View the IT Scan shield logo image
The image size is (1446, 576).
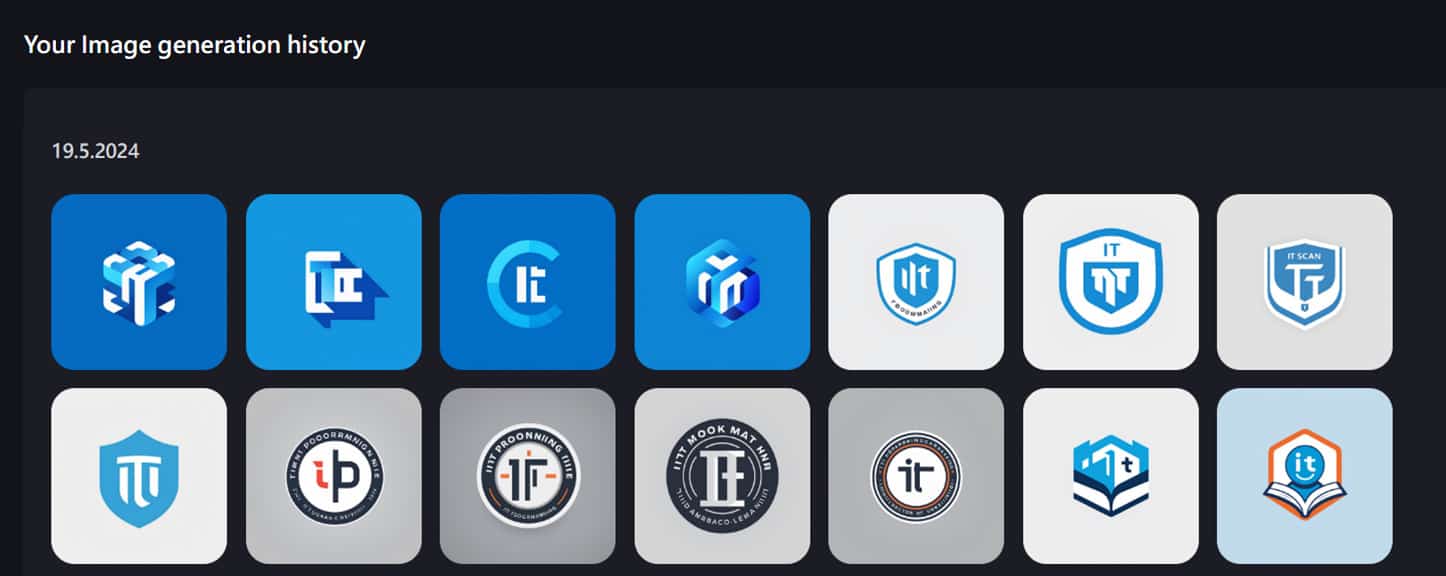click(x=1304, y=282)
